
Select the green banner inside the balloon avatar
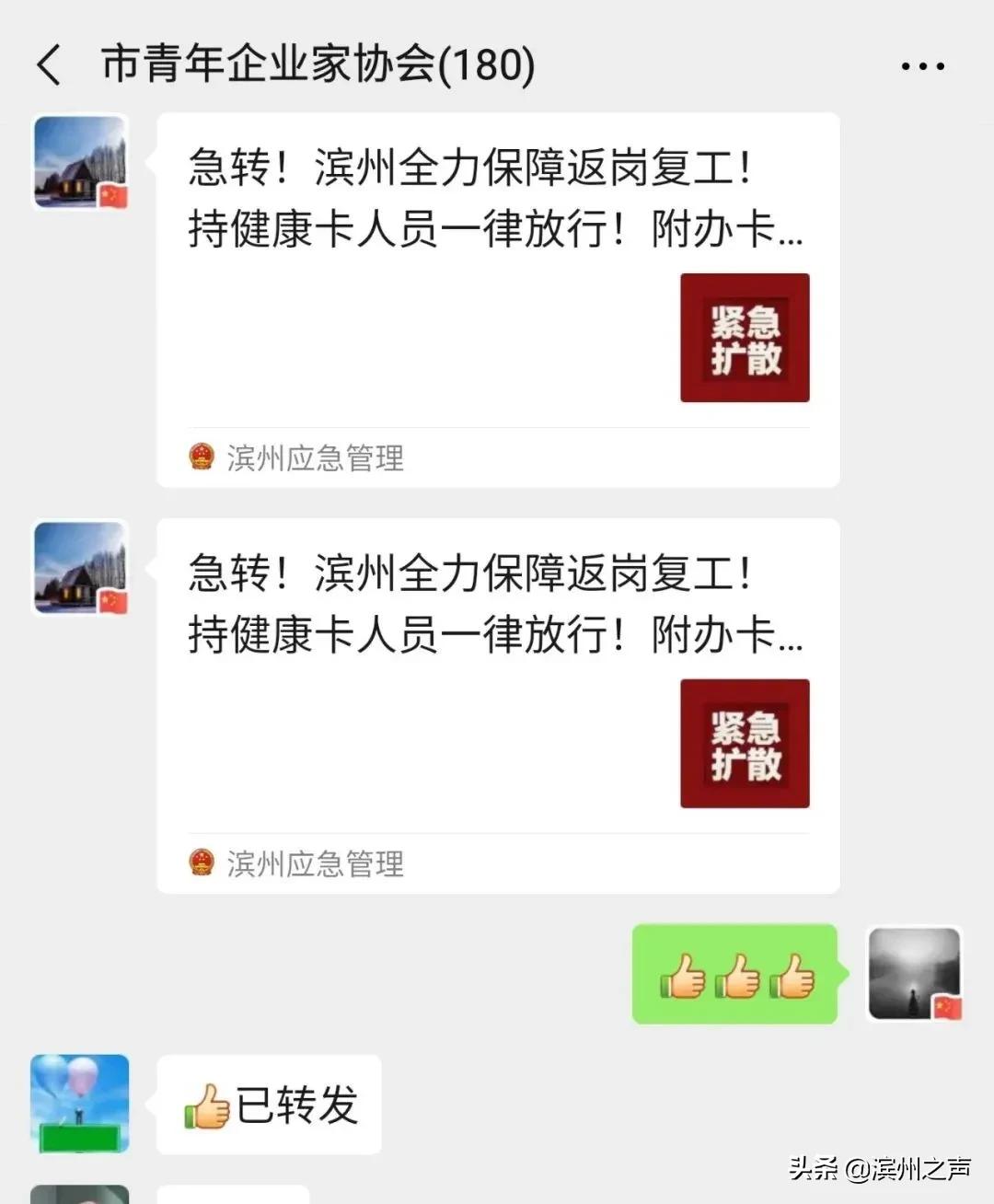[78, 1139]
